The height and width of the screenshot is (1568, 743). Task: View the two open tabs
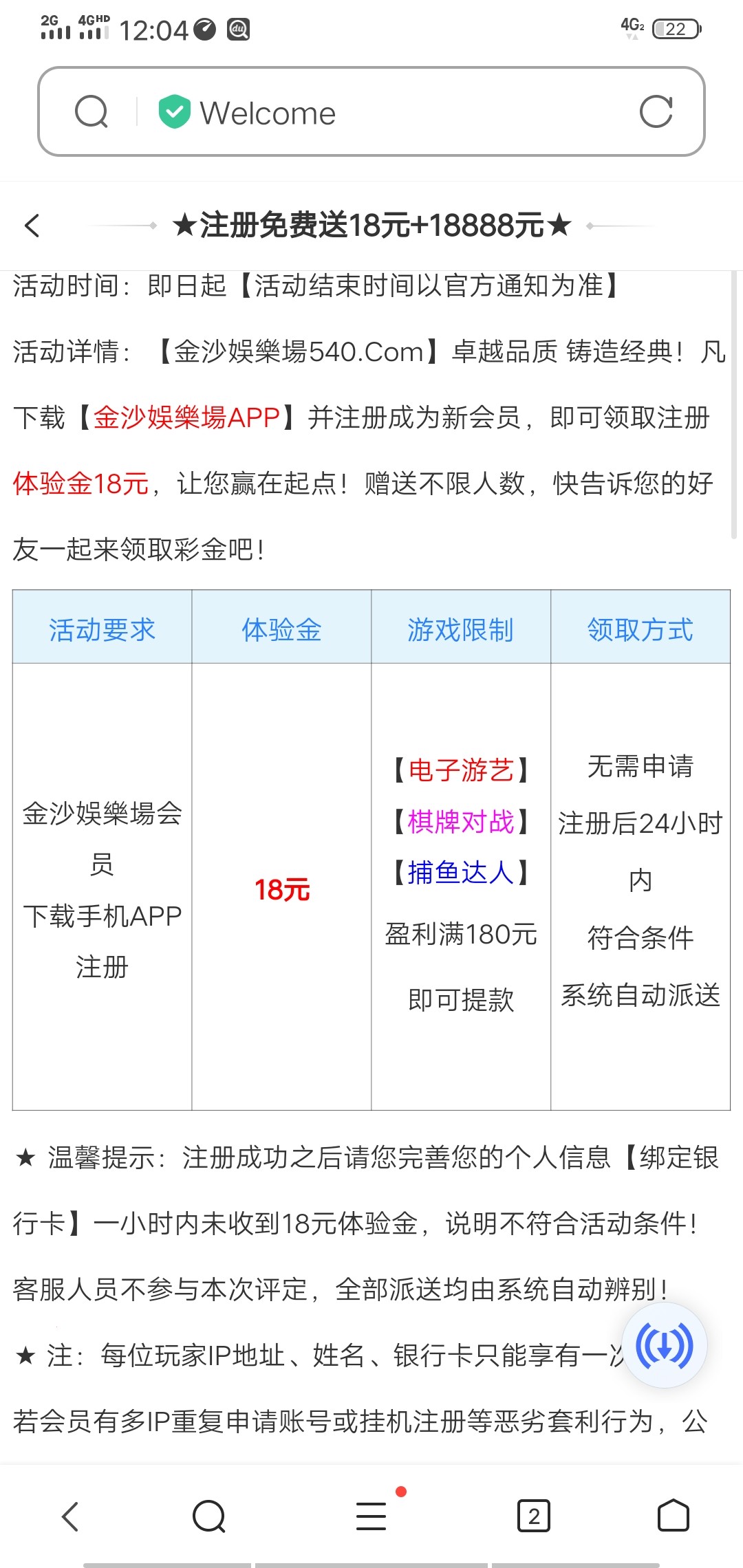coord(534,1516)
